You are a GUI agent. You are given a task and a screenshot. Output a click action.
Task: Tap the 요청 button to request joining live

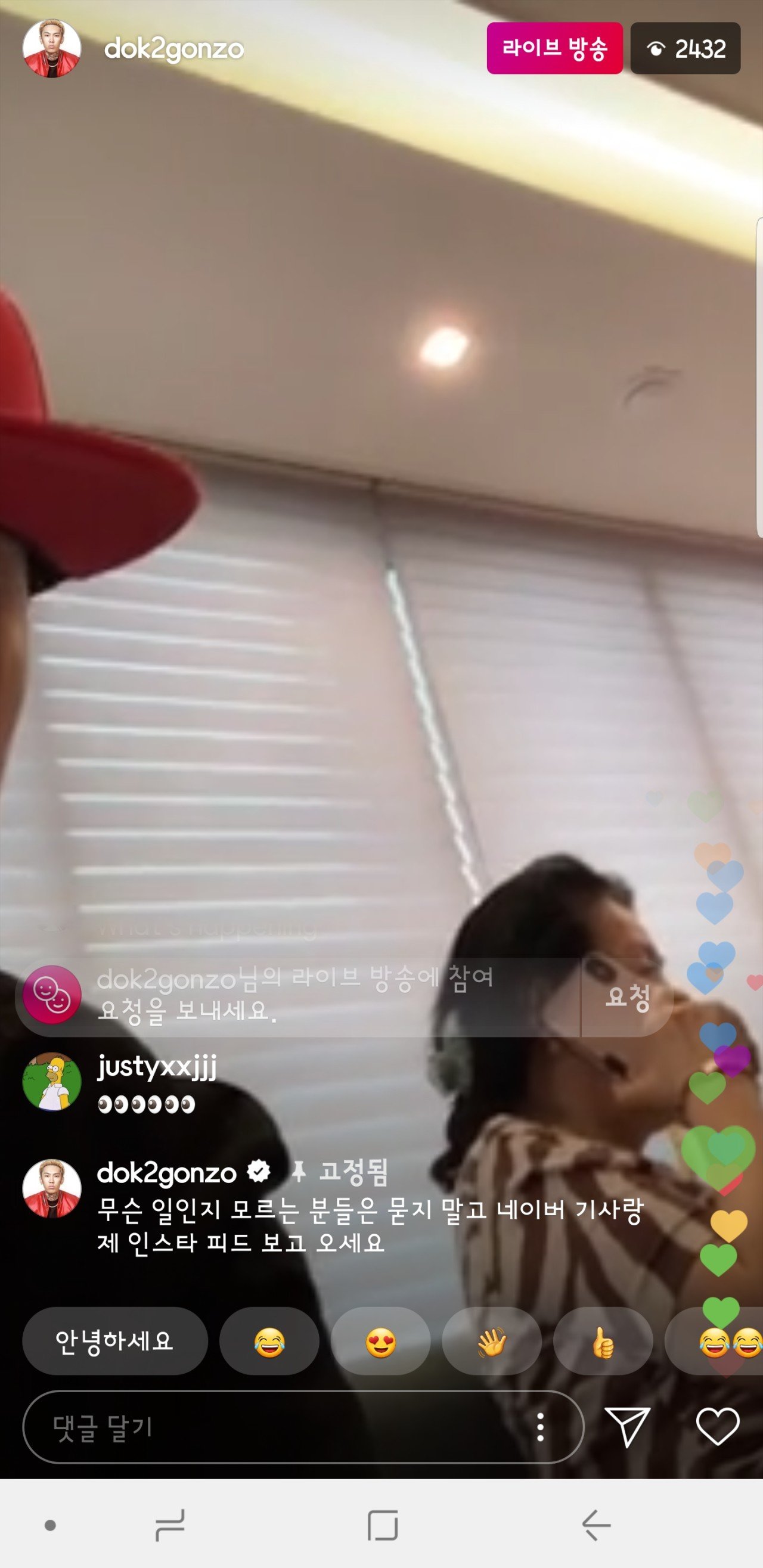(627, 997)
